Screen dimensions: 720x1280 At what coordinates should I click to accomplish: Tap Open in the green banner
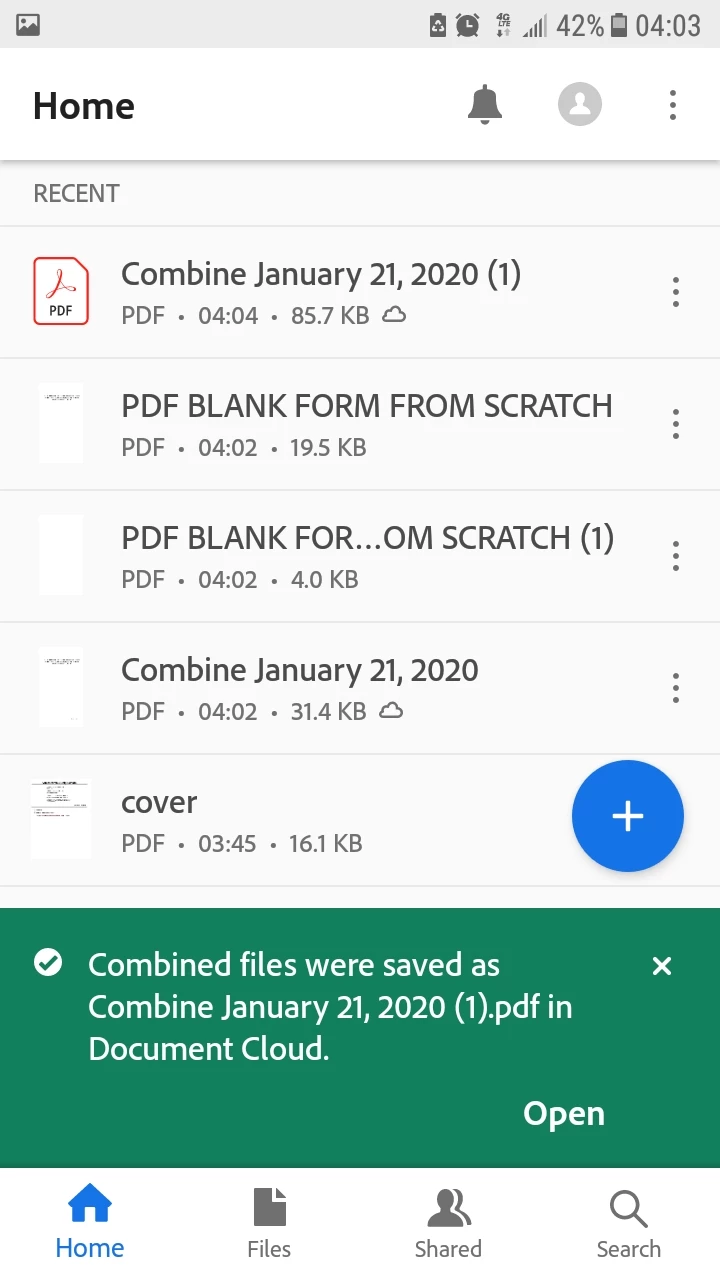(x=564, y=1114)
